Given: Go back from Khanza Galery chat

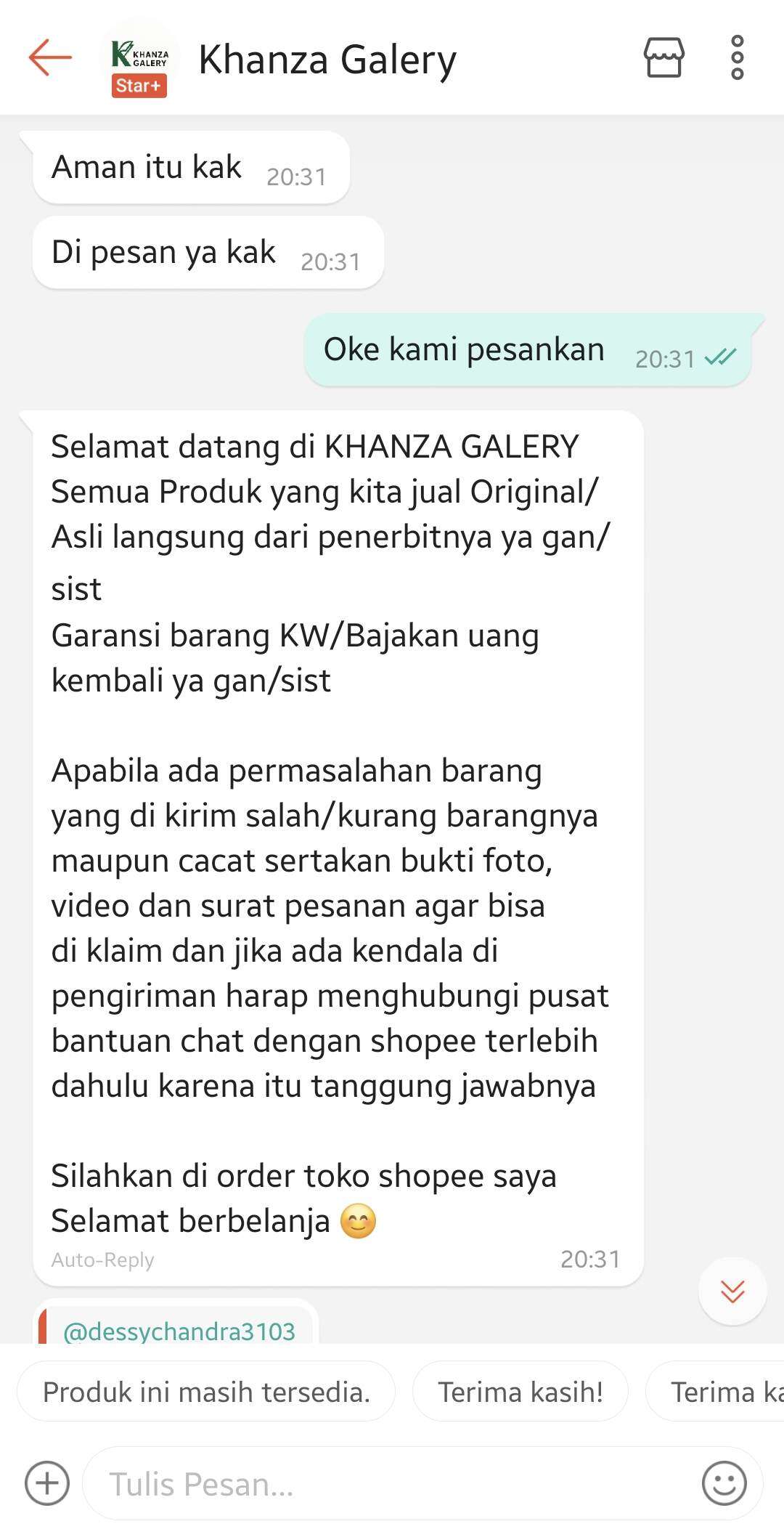Looking at the screenshot, I should click(50, 57).
